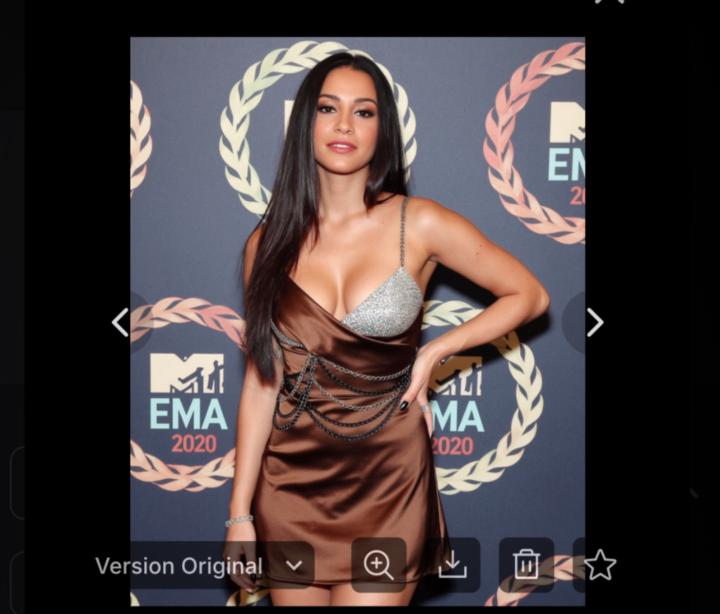The image size is (720, 614).
Task: Zoom in on the image
Action: (379, 565)
